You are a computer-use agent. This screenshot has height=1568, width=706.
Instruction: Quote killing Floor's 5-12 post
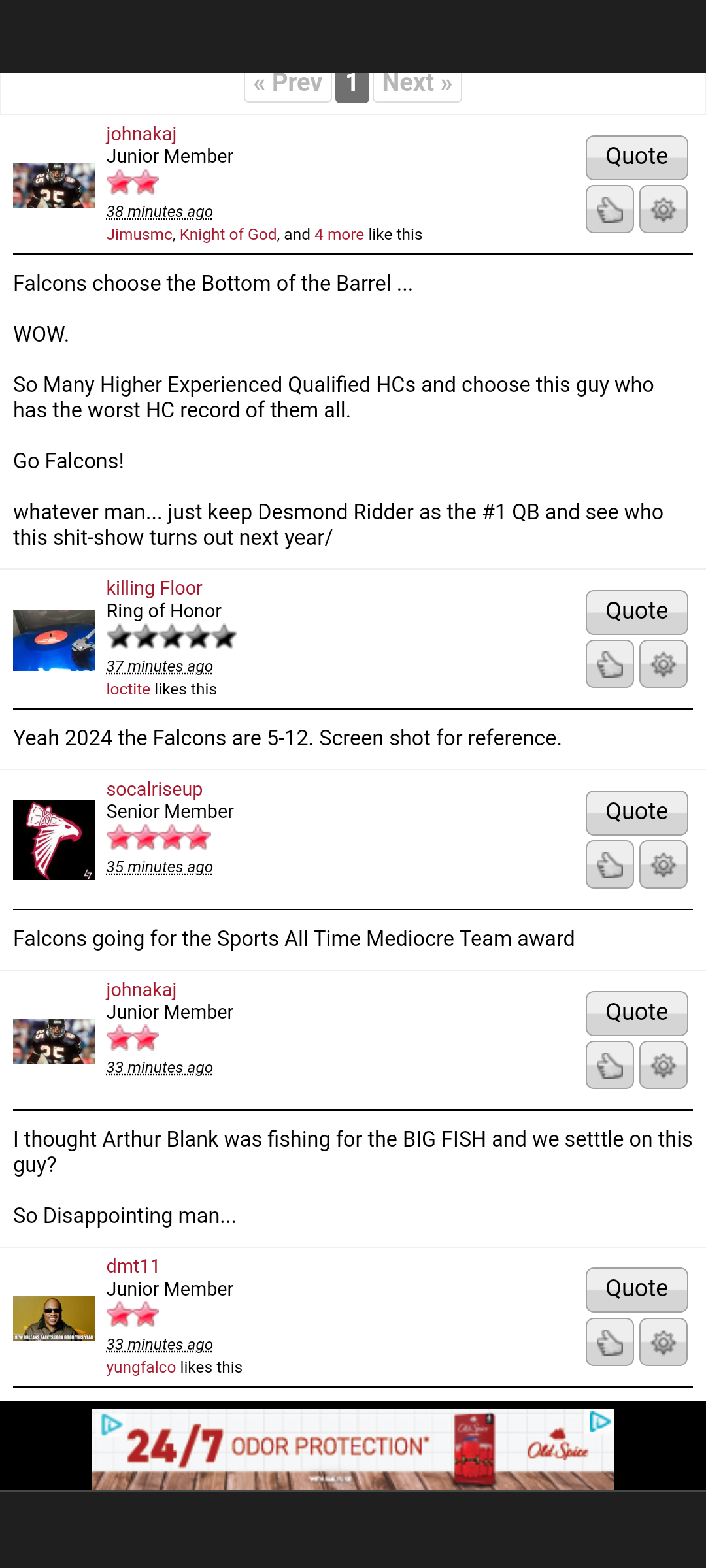[637, 612]
